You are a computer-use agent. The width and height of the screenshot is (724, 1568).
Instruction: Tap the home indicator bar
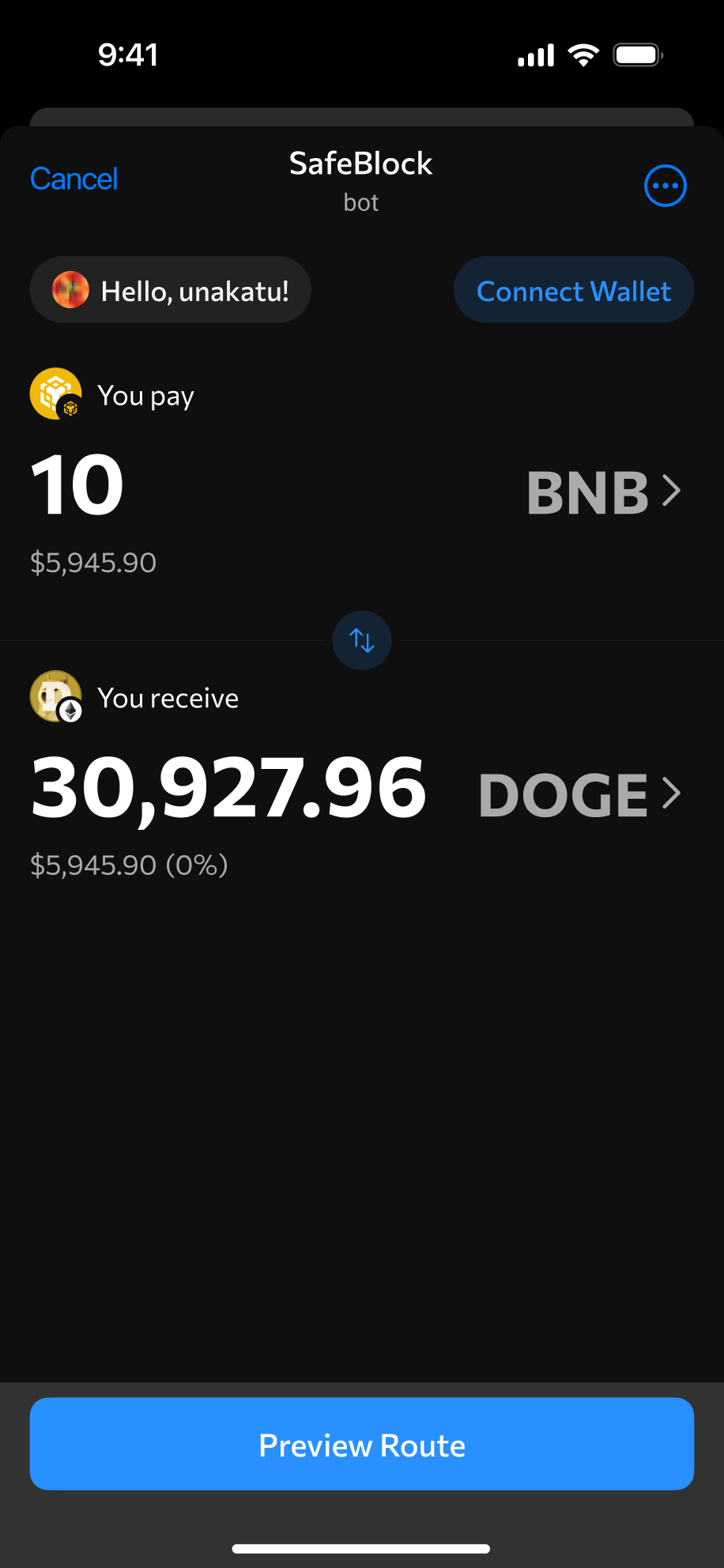361,1547
